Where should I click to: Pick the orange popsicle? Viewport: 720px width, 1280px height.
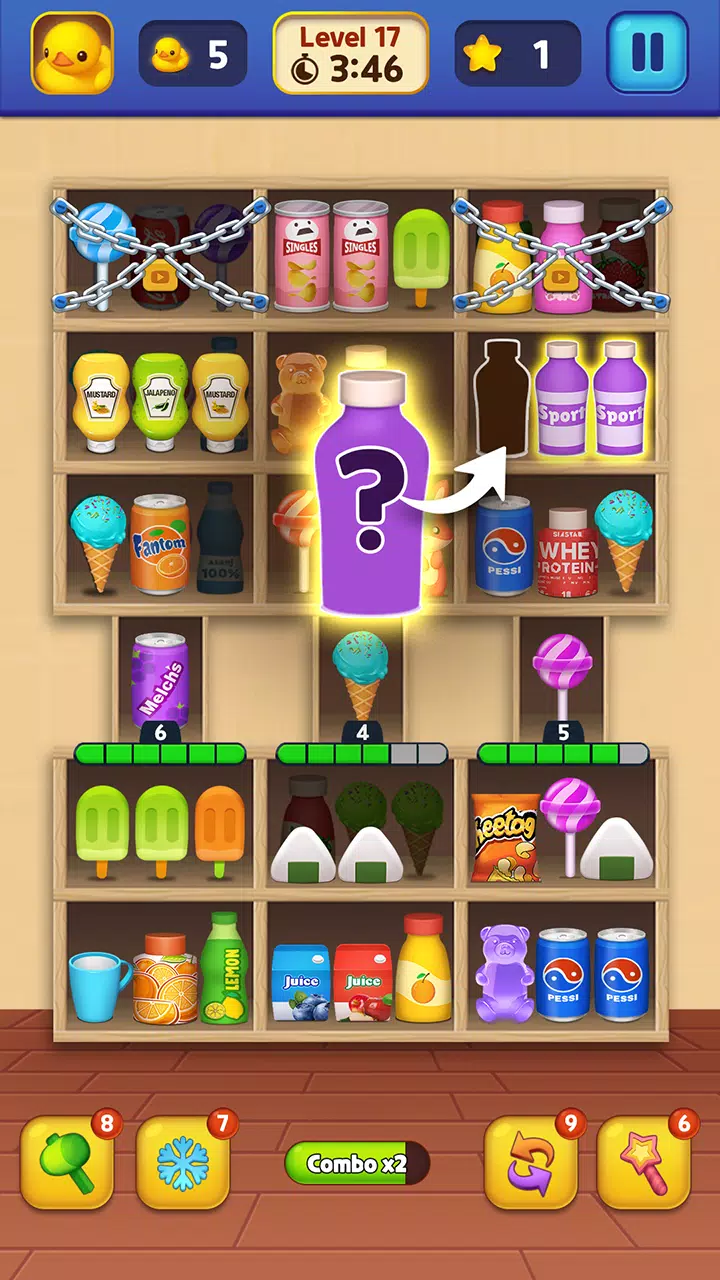[220, 830]
